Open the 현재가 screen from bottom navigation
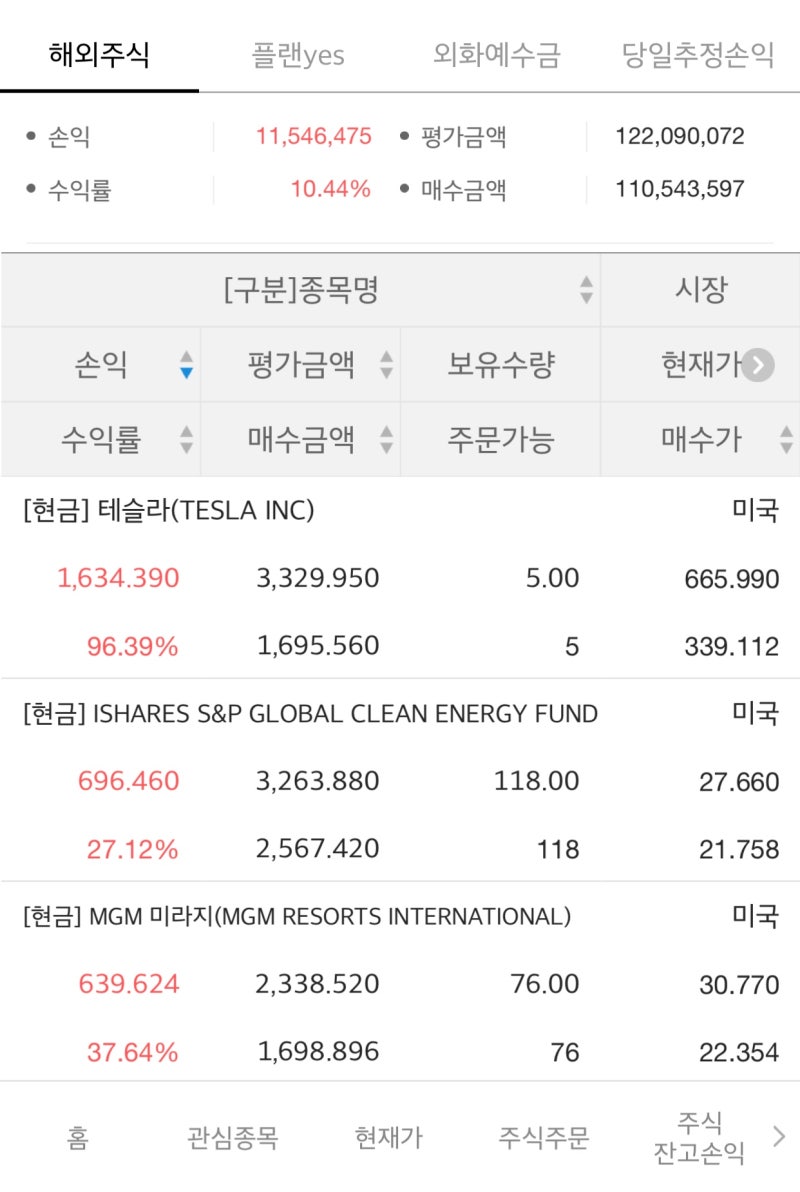This screenshot has height=1192, width=800. pos(390,1137)
